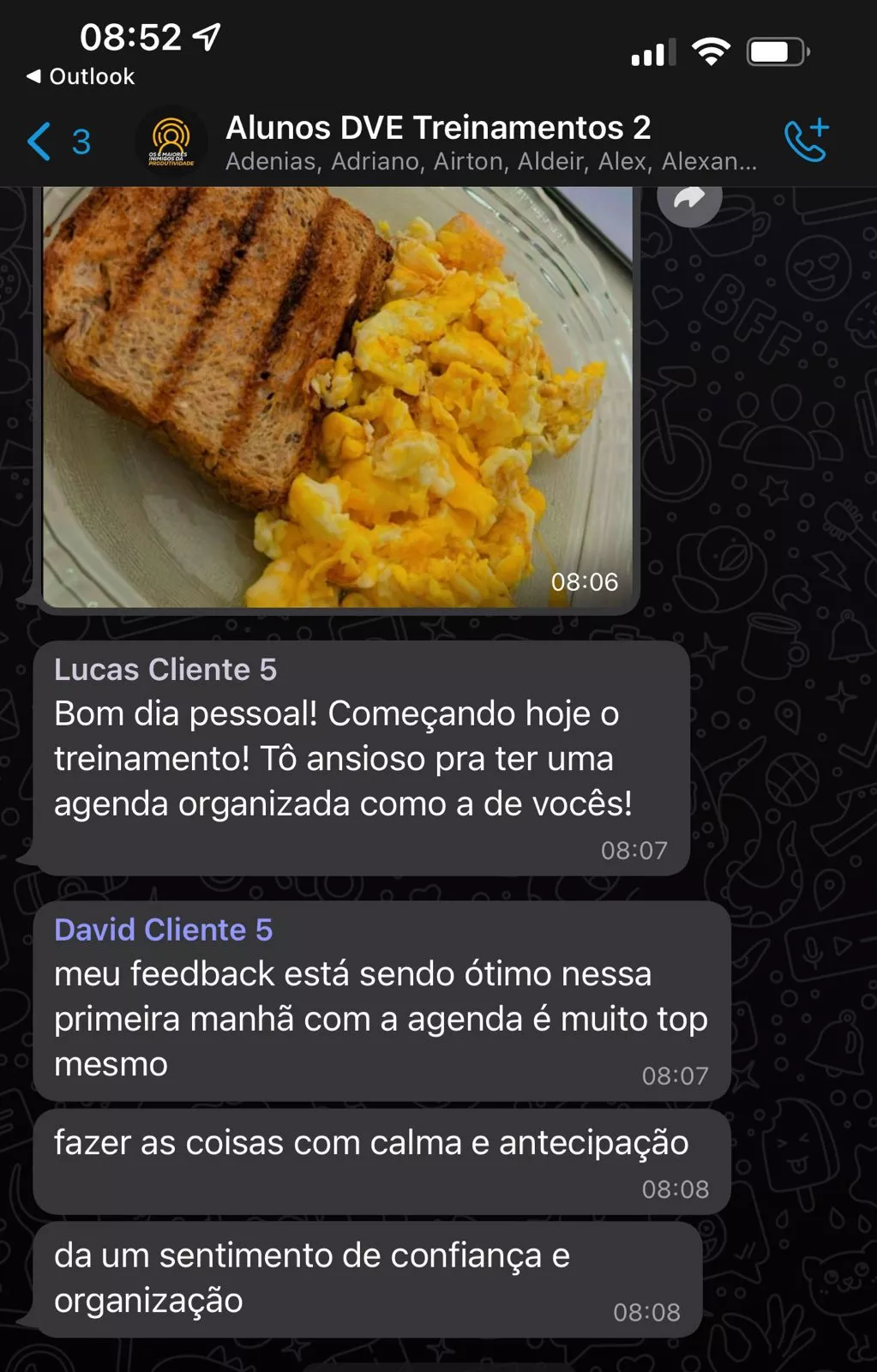
Task: Start a group call
Action: click(807, 141)
